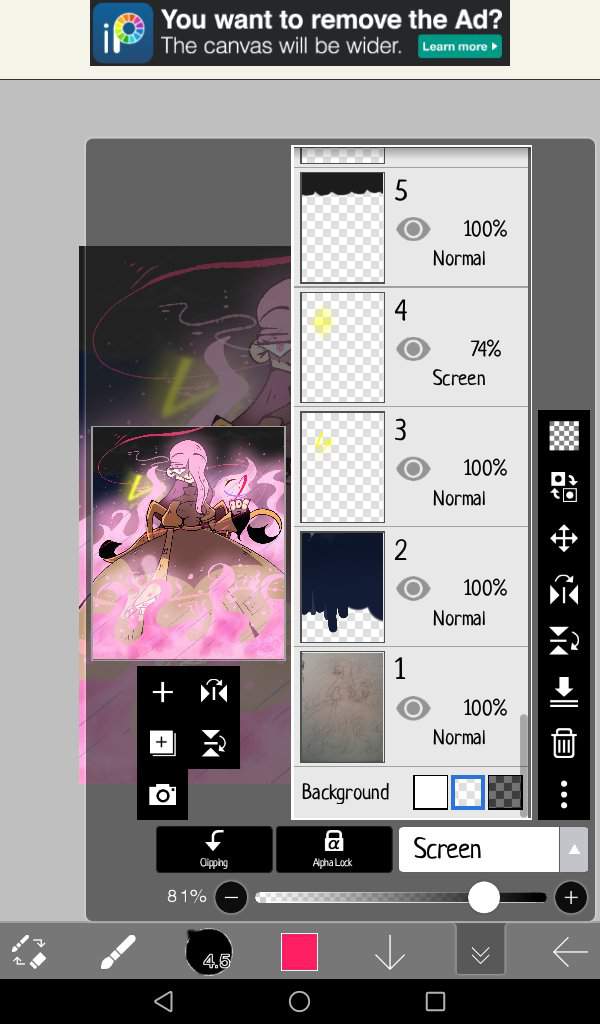Open the three-dot layer options menu
Image resolution: width=600 pixels, height=1024 pixels.
pyautogui.click(x=564, y=794)
